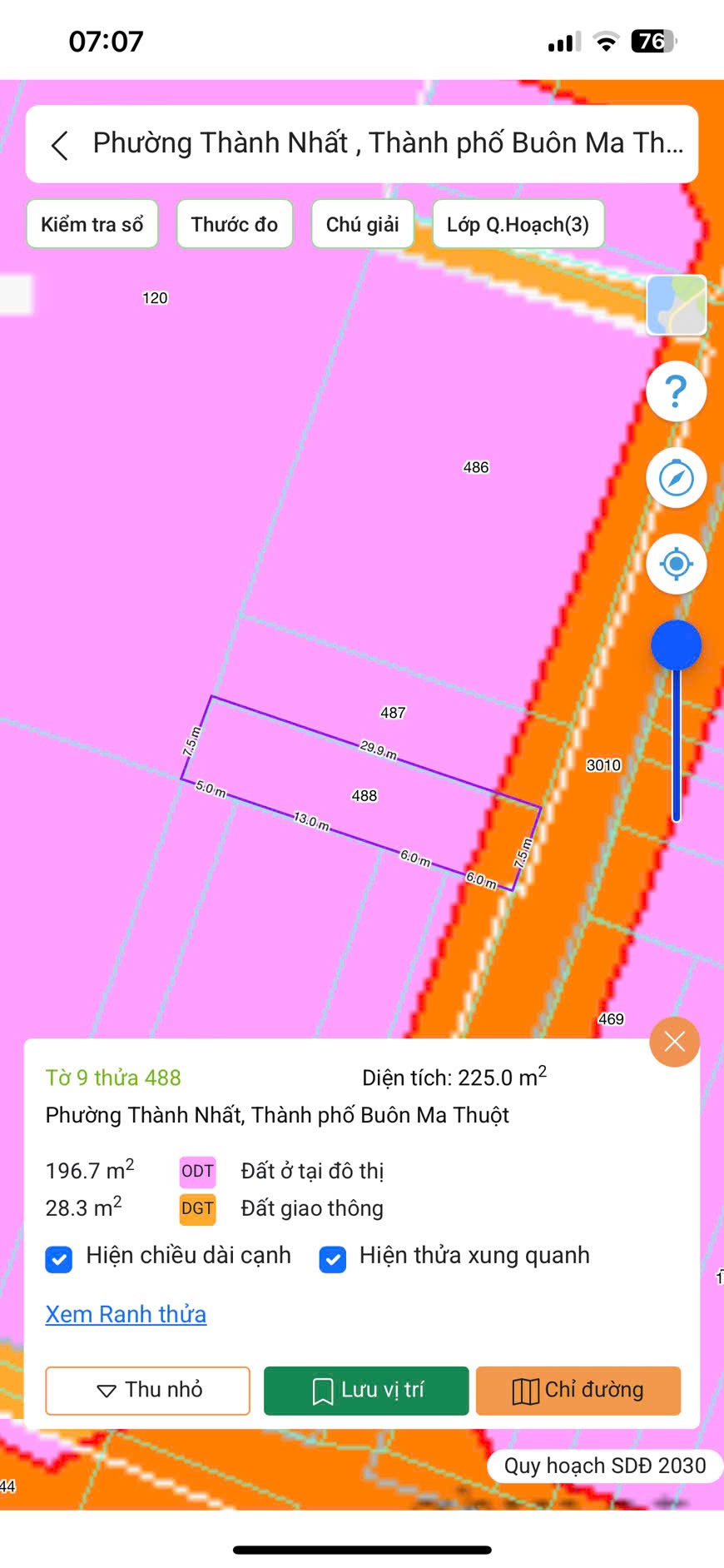Switch map type via the map thumbnail
Viewport: 724px width, 1568px height.
coord(676,305)
